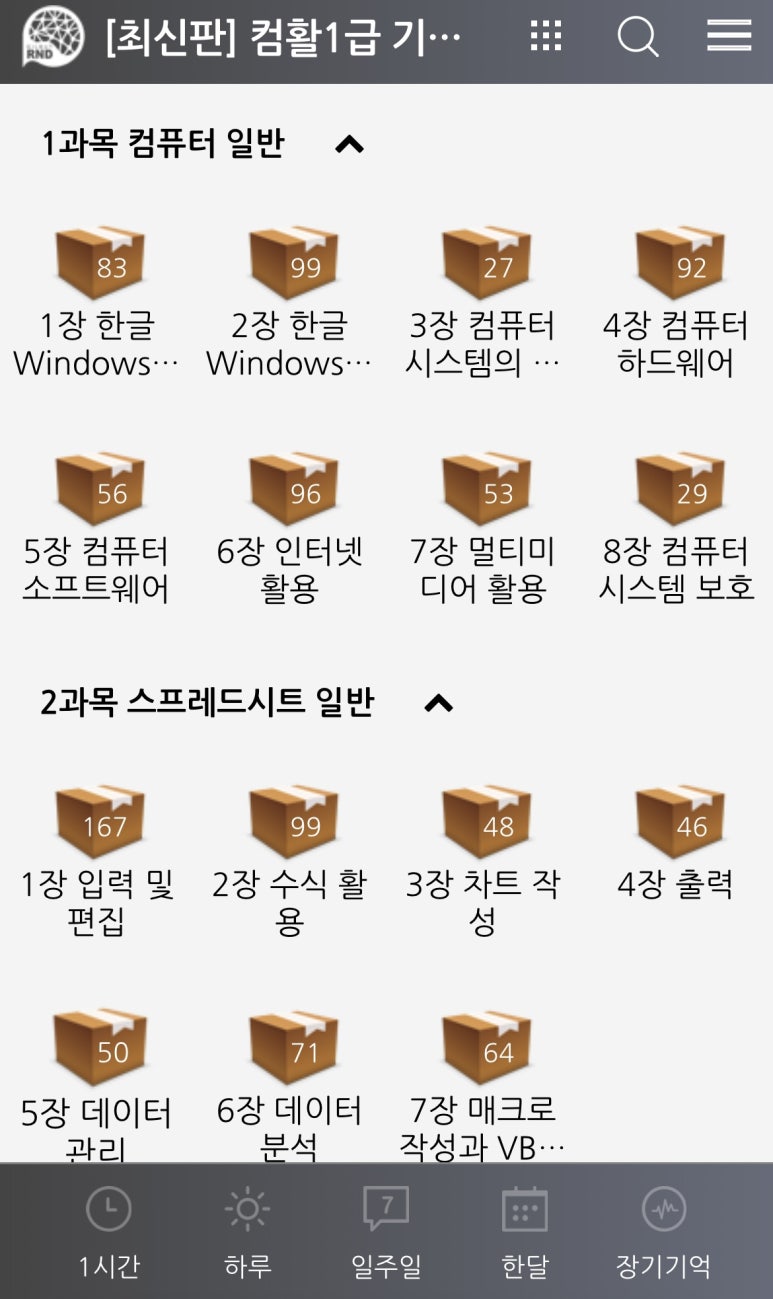
Task: Open 7장 멀티미디어 활용 box
Action: click(486, 489)
